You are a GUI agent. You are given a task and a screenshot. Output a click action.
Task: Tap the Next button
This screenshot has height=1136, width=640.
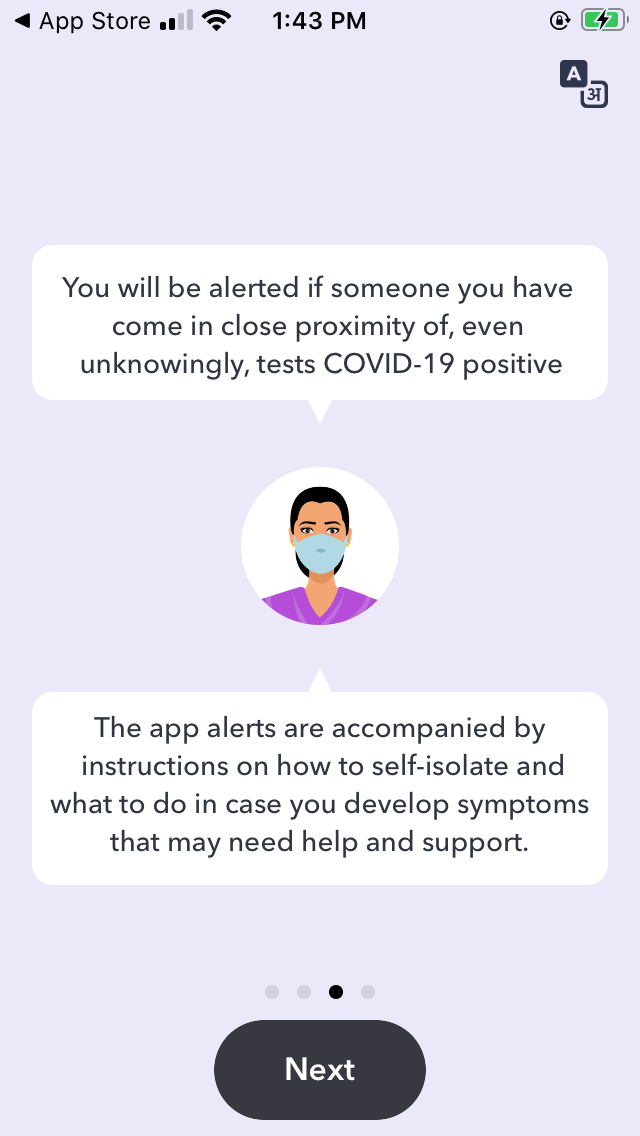click(x=320, y=1069)
